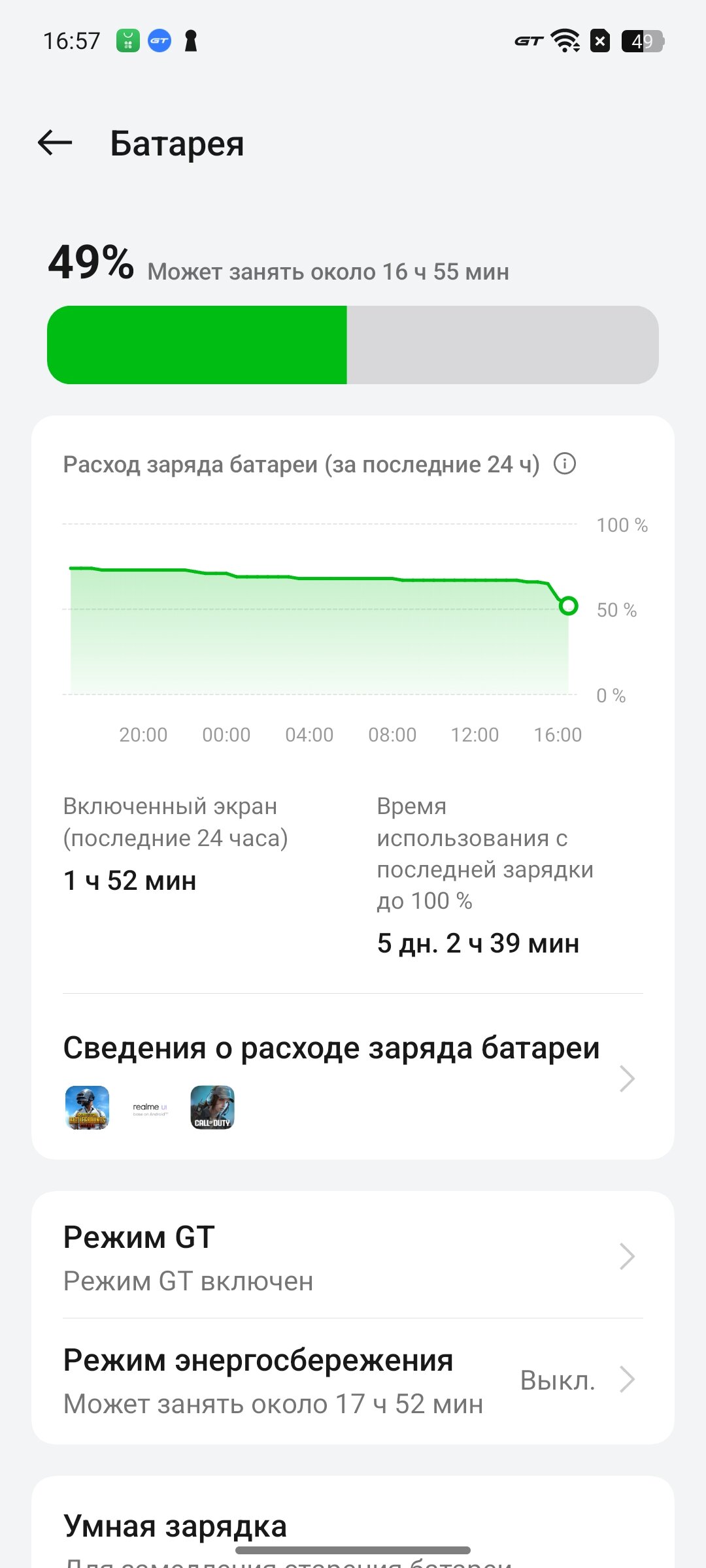Go back from the Батарея screen
The height and width of the screenshot is (1568, 706).
(x=55, y=143)
